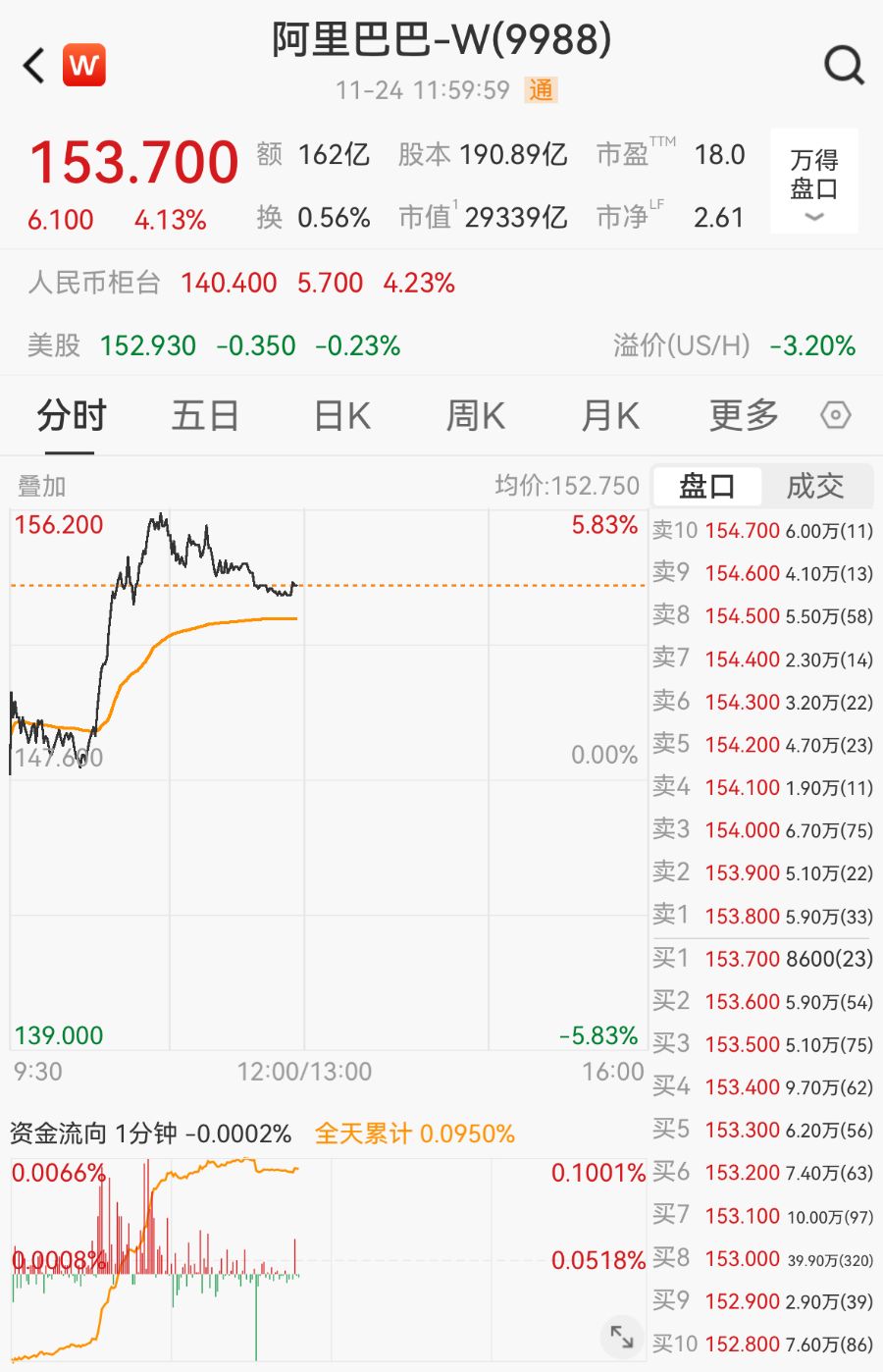The image size is (883, 1372).
Task: Switch to the 月K chart tab
Action: point(609,416)
